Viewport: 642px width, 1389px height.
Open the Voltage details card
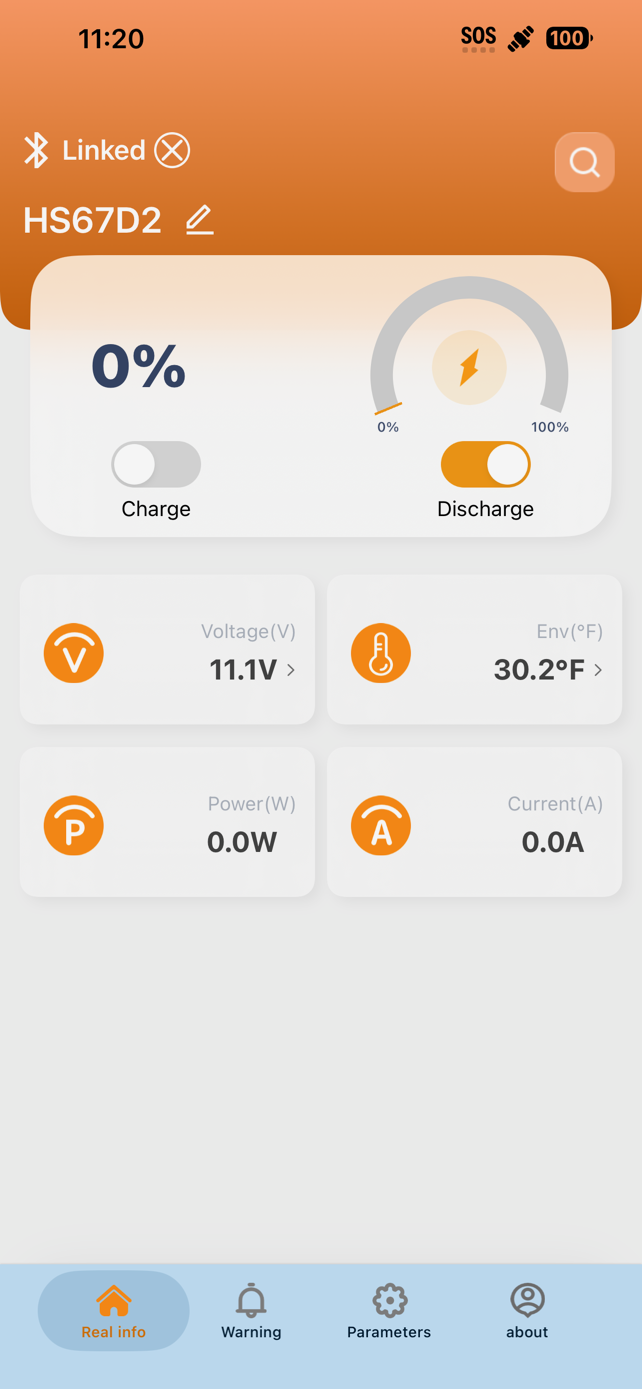tap(167, 650)
